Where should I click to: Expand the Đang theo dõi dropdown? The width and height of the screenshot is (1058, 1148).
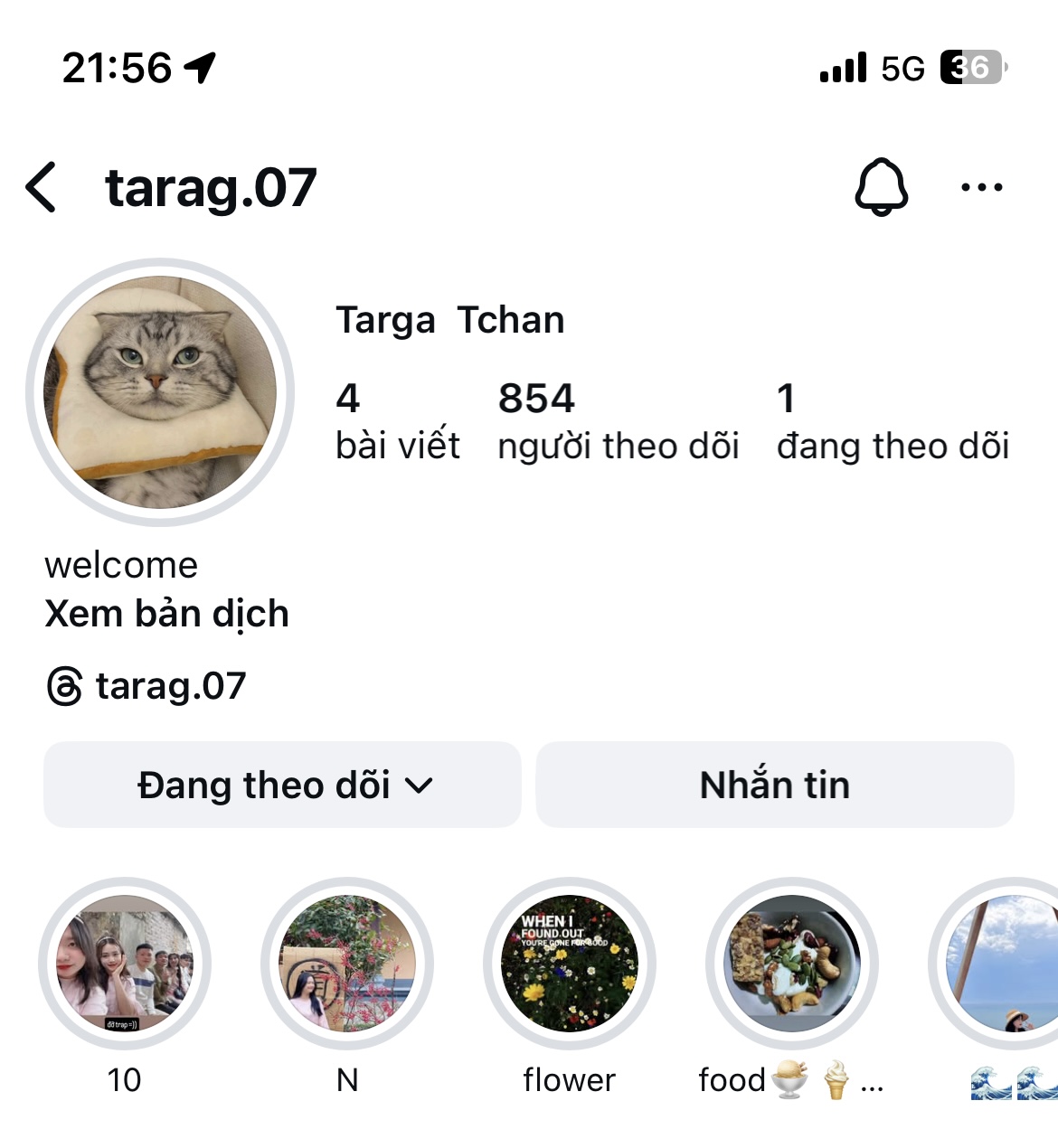coord(283,785)
